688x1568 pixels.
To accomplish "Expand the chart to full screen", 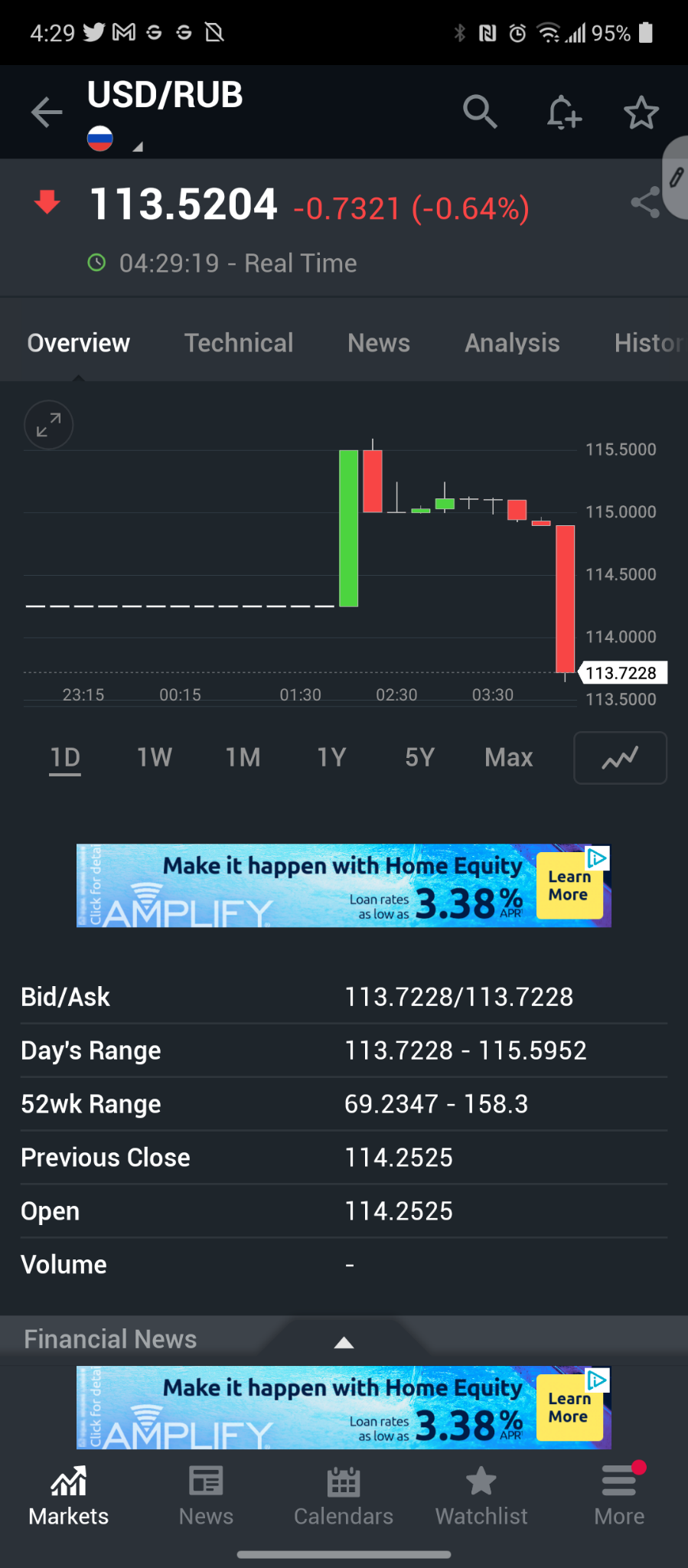I will 49,425.
